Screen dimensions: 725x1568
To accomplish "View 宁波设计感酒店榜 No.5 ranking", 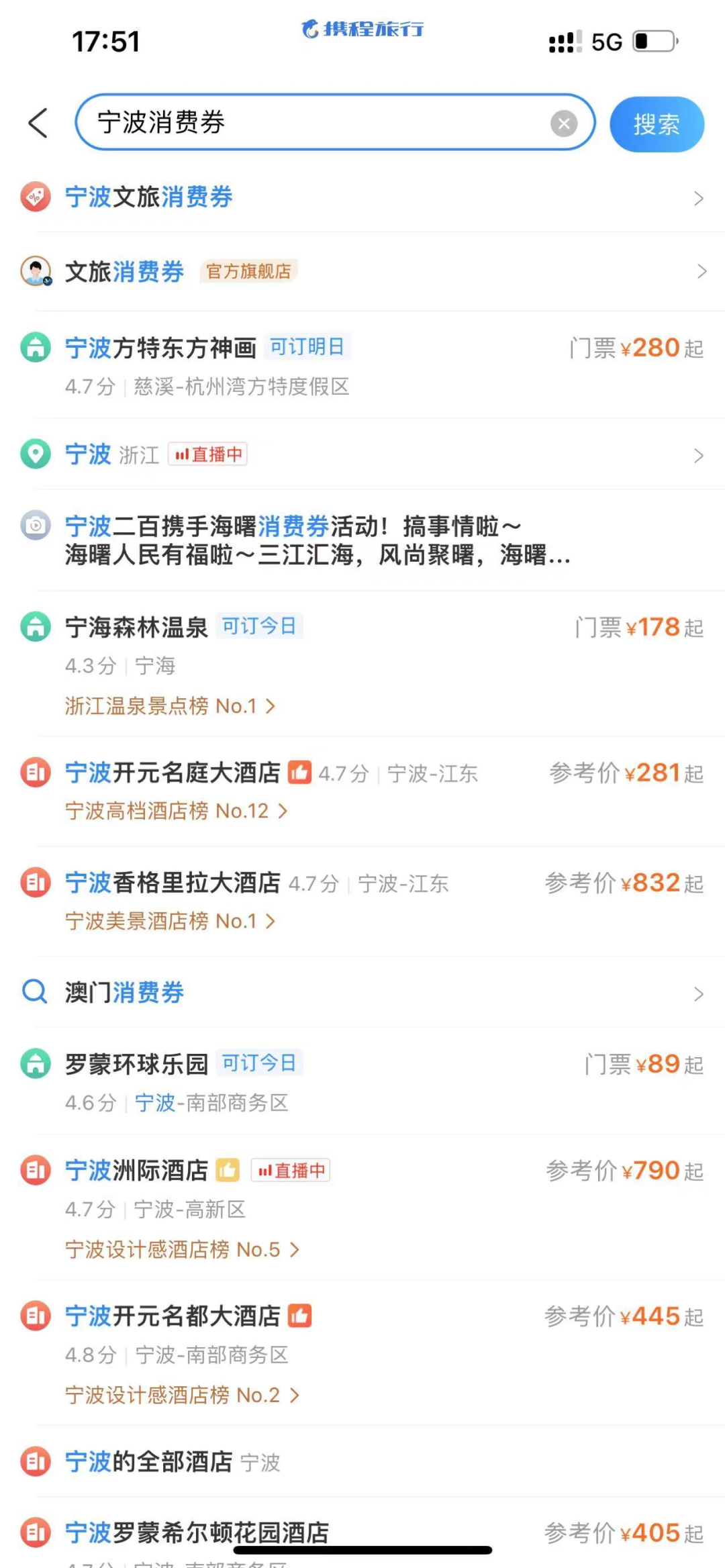I will point(181,1250).
